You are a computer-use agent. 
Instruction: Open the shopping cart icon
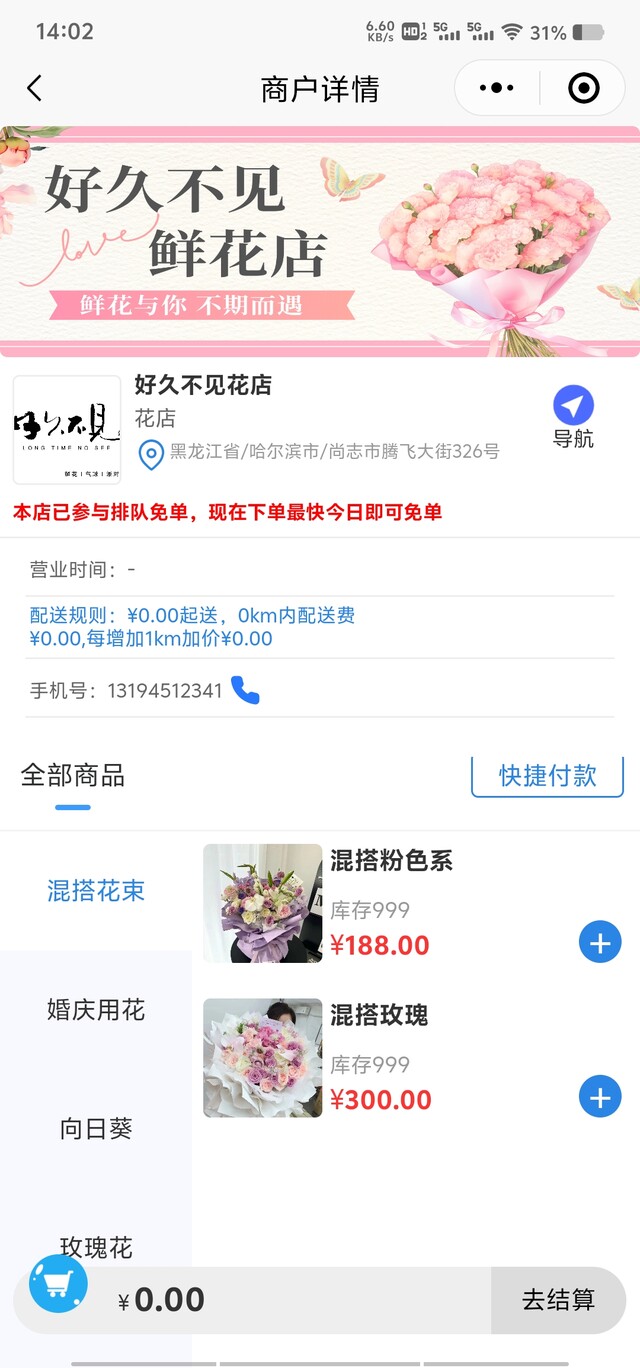(x=59, y=1284)
